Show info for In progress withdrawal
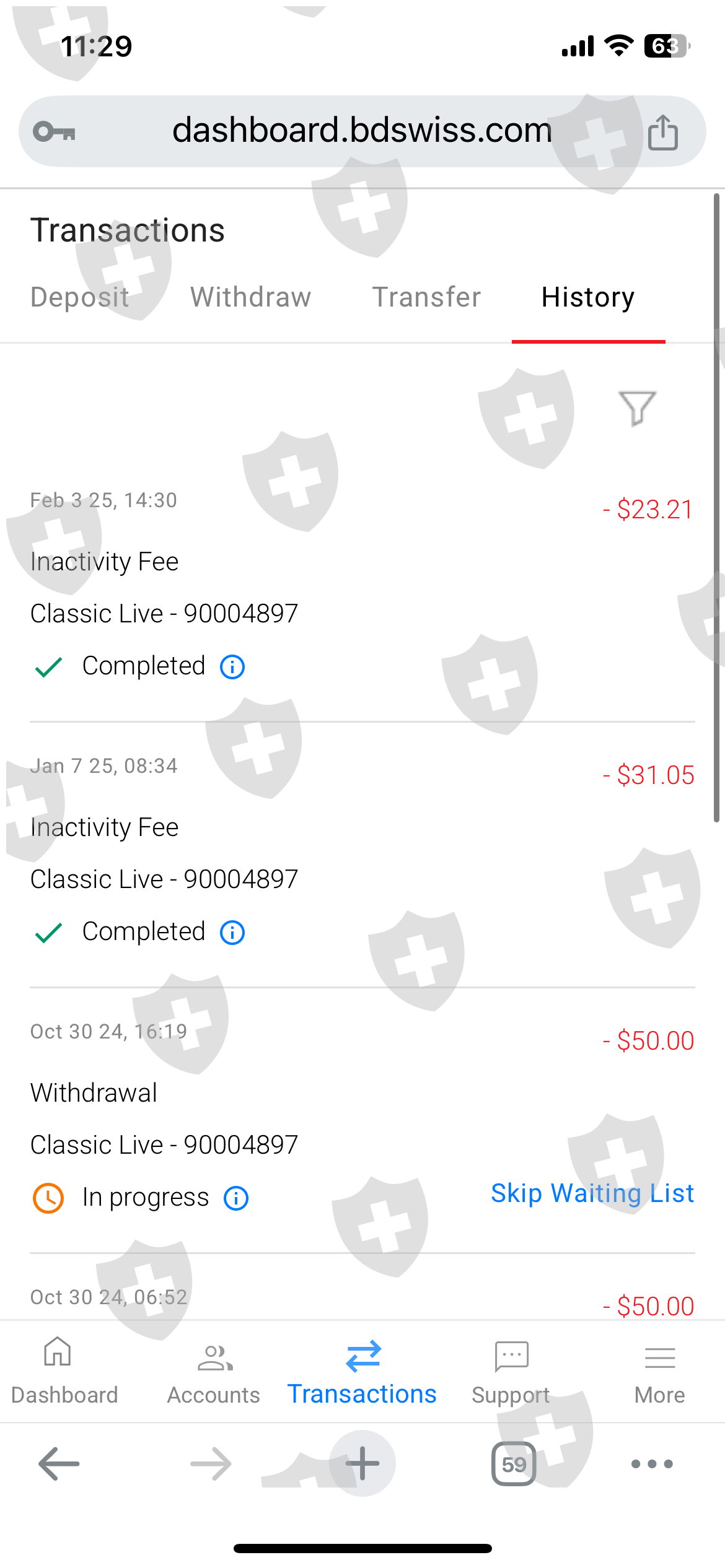The width and height of the screenshot is (725, 1568). (x=236, y=1198)
